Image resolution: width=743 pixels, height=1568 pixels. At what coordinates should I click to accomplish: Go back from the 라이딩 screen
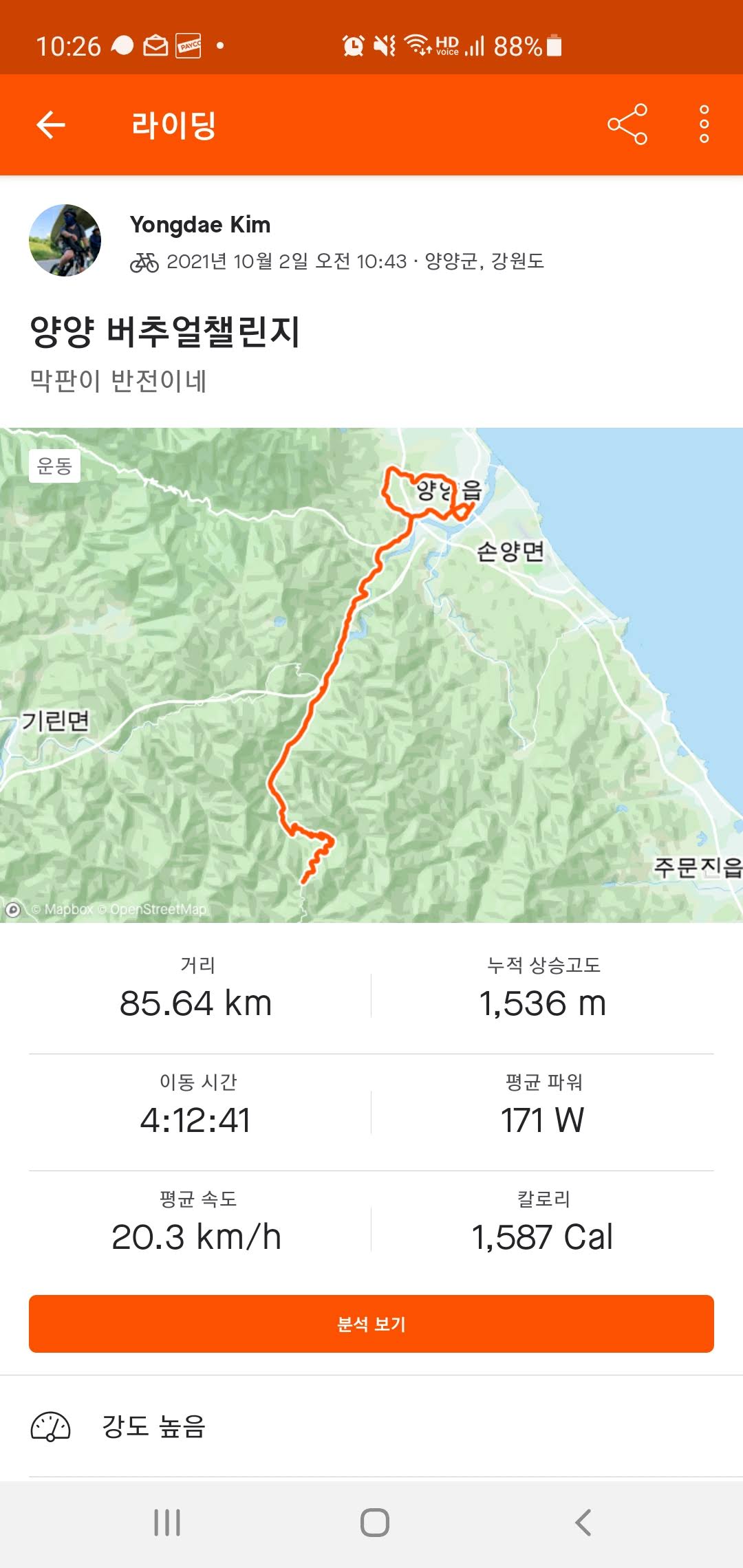click(x=51, y=125)
